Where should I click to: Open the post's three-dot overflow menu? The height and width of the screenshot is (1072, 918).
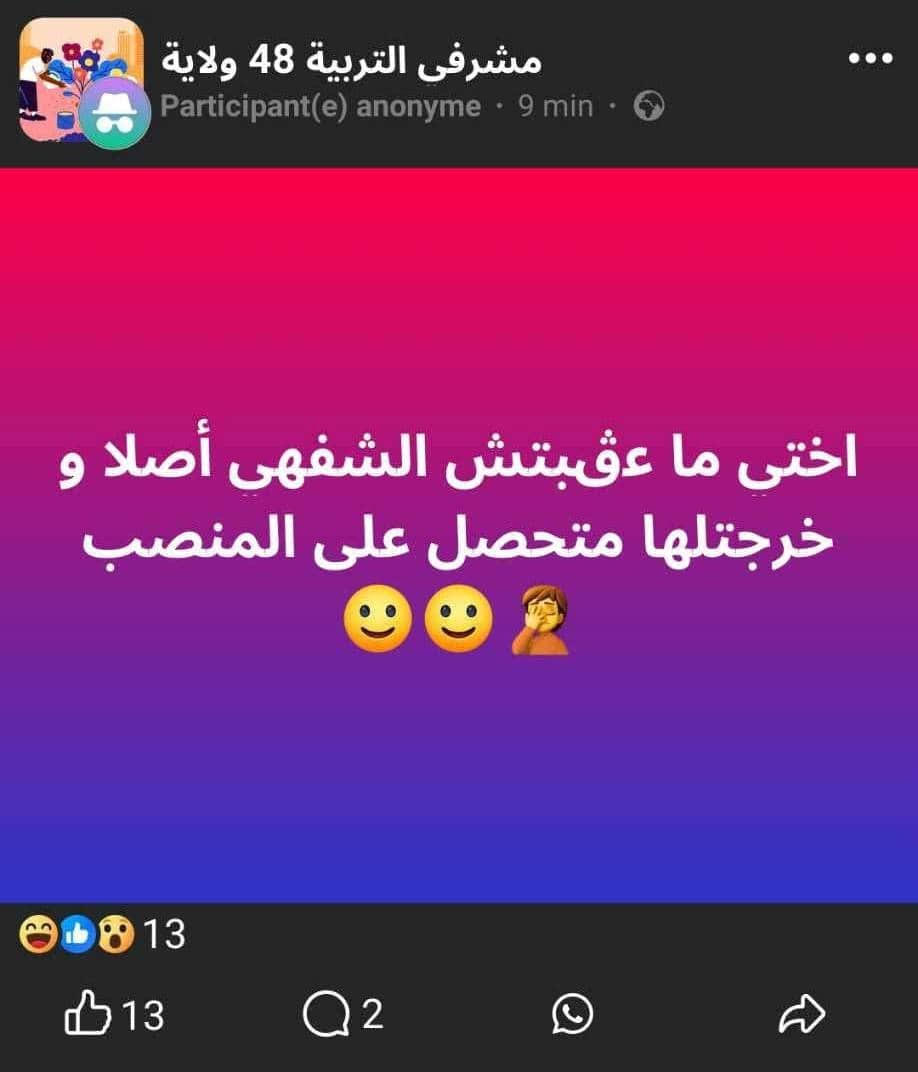pos(869,60)
